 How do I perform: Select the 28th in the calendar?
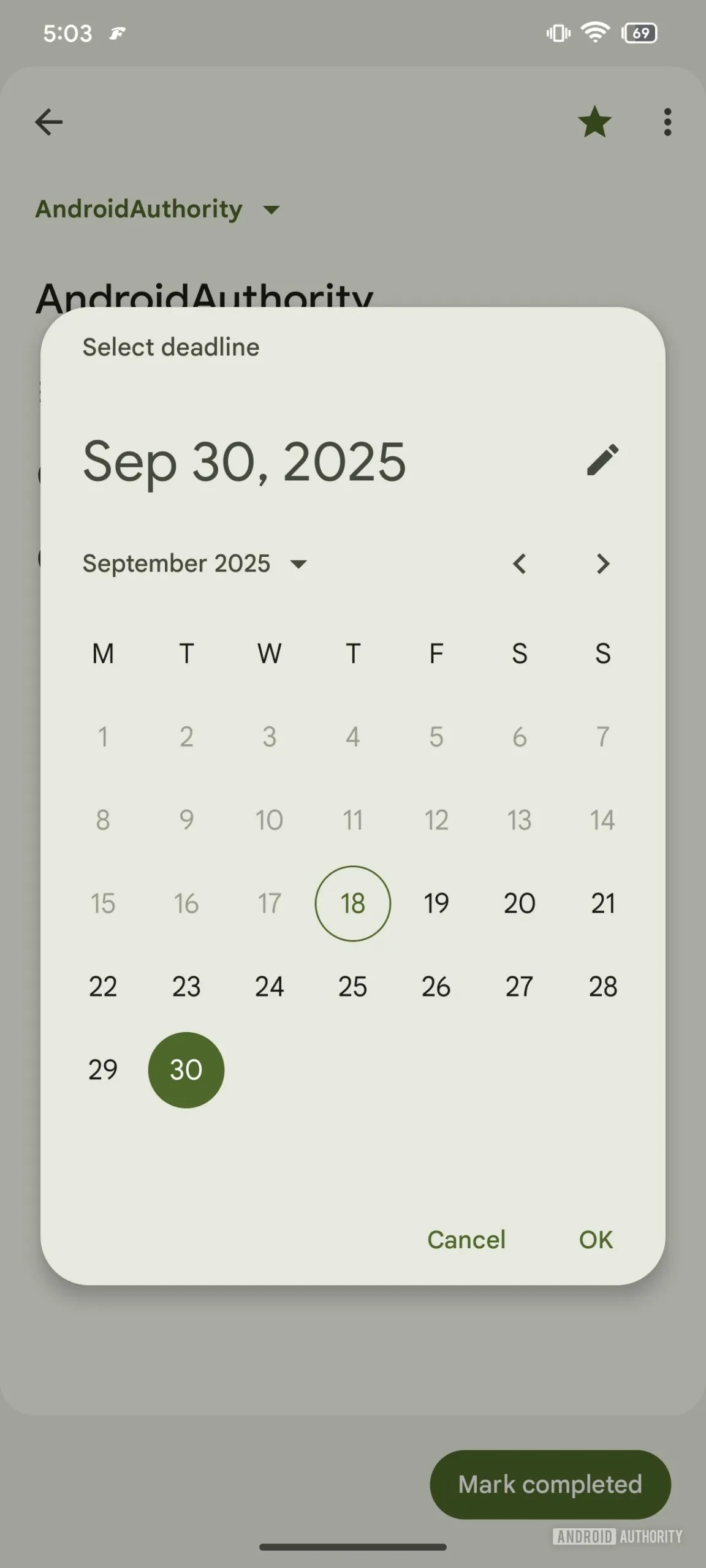coord(603,987)
